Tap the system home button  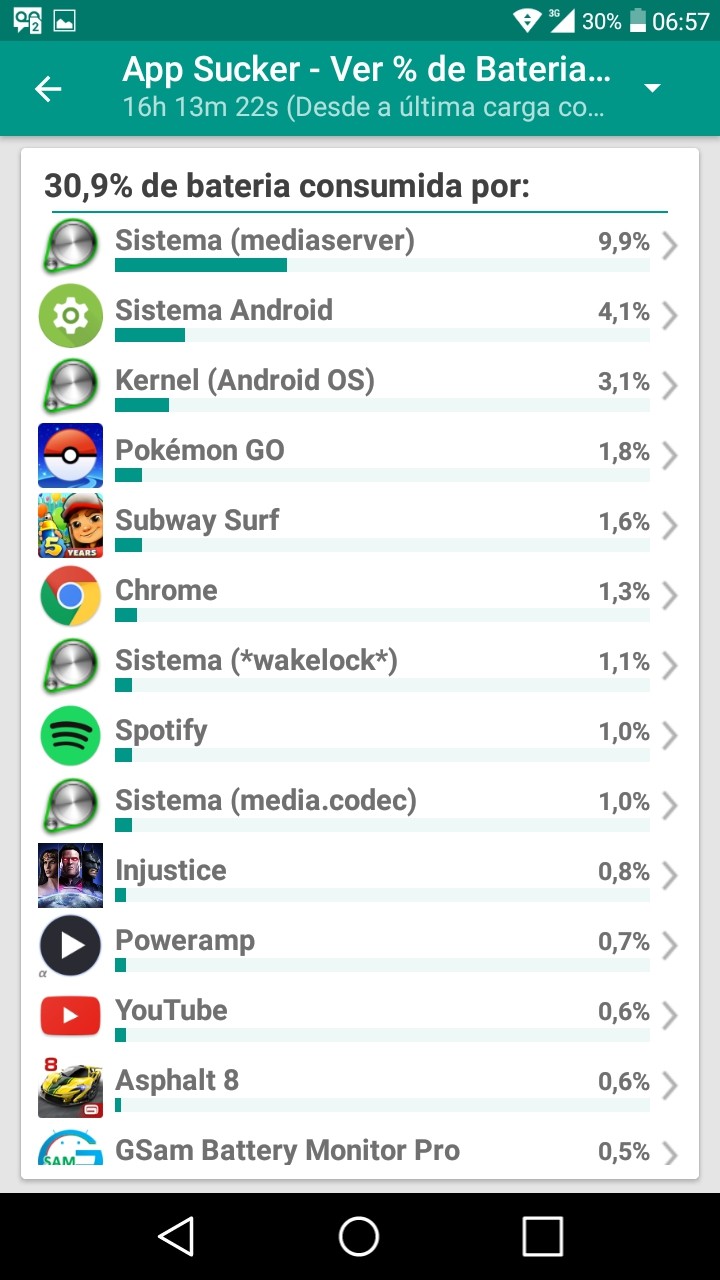[359, 1236]
